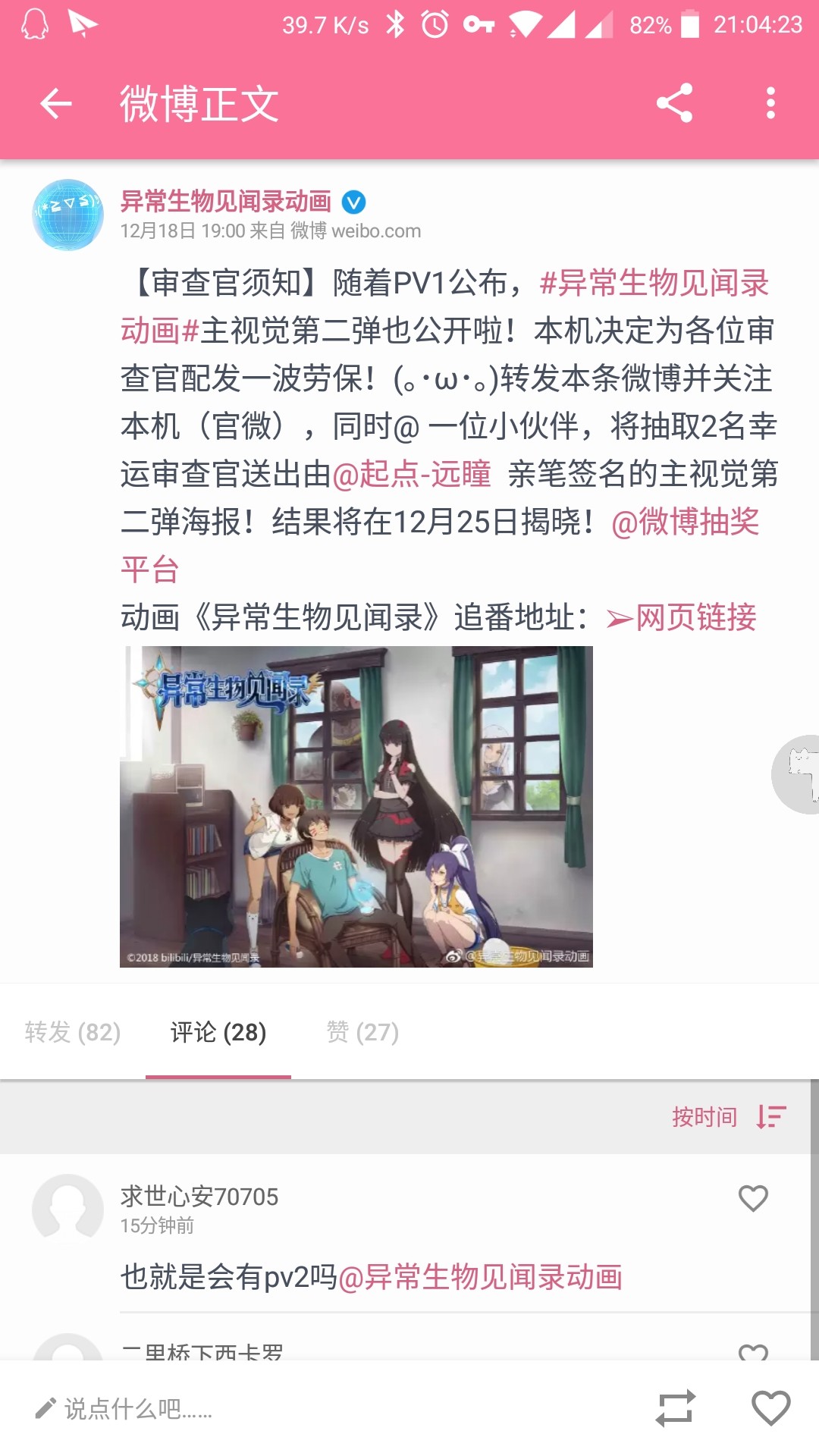This screenshot has height=1456, width=819.
Task: Tap the 说点什么吧 comment field
Action: (x=136, y=1409)
